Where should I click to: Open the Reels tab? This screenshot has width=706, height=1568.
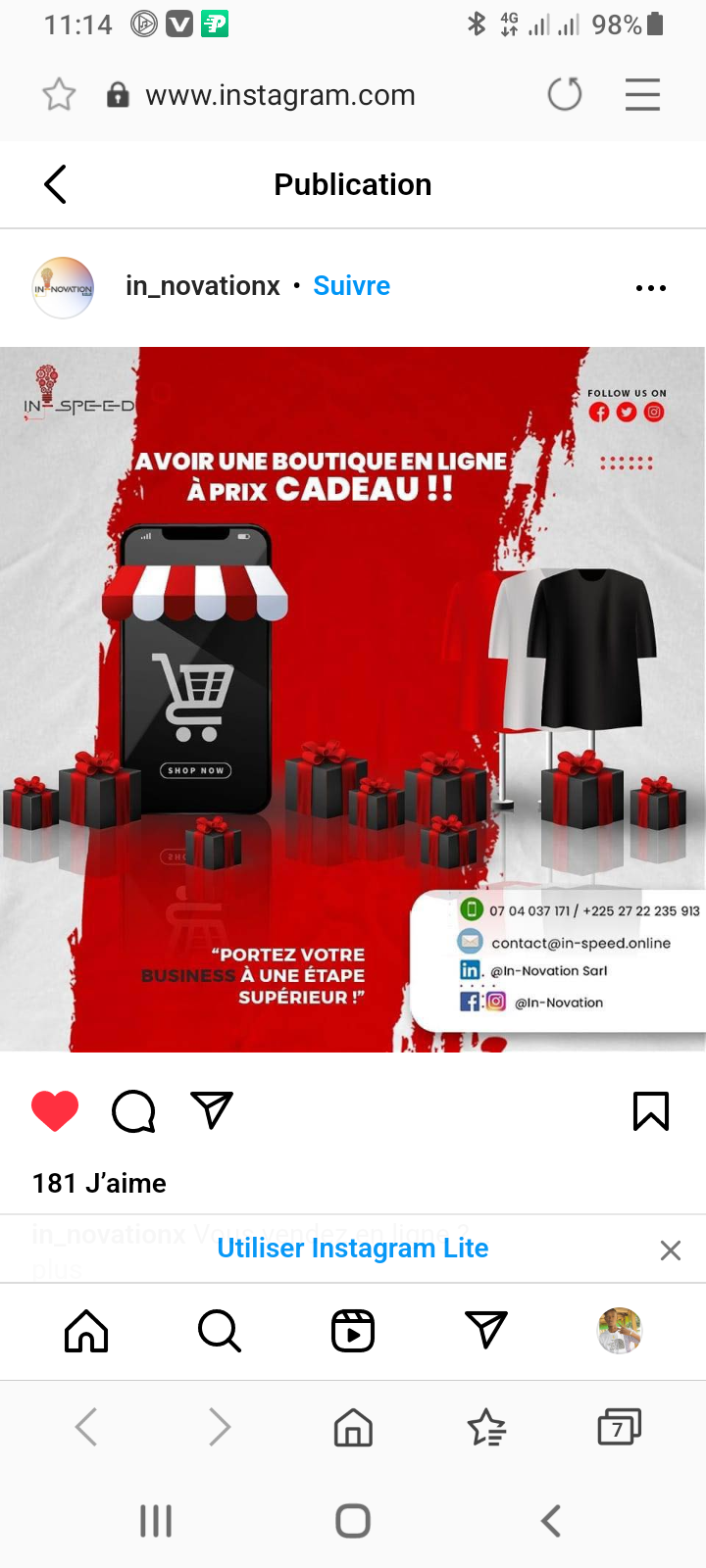(353, 1331)
